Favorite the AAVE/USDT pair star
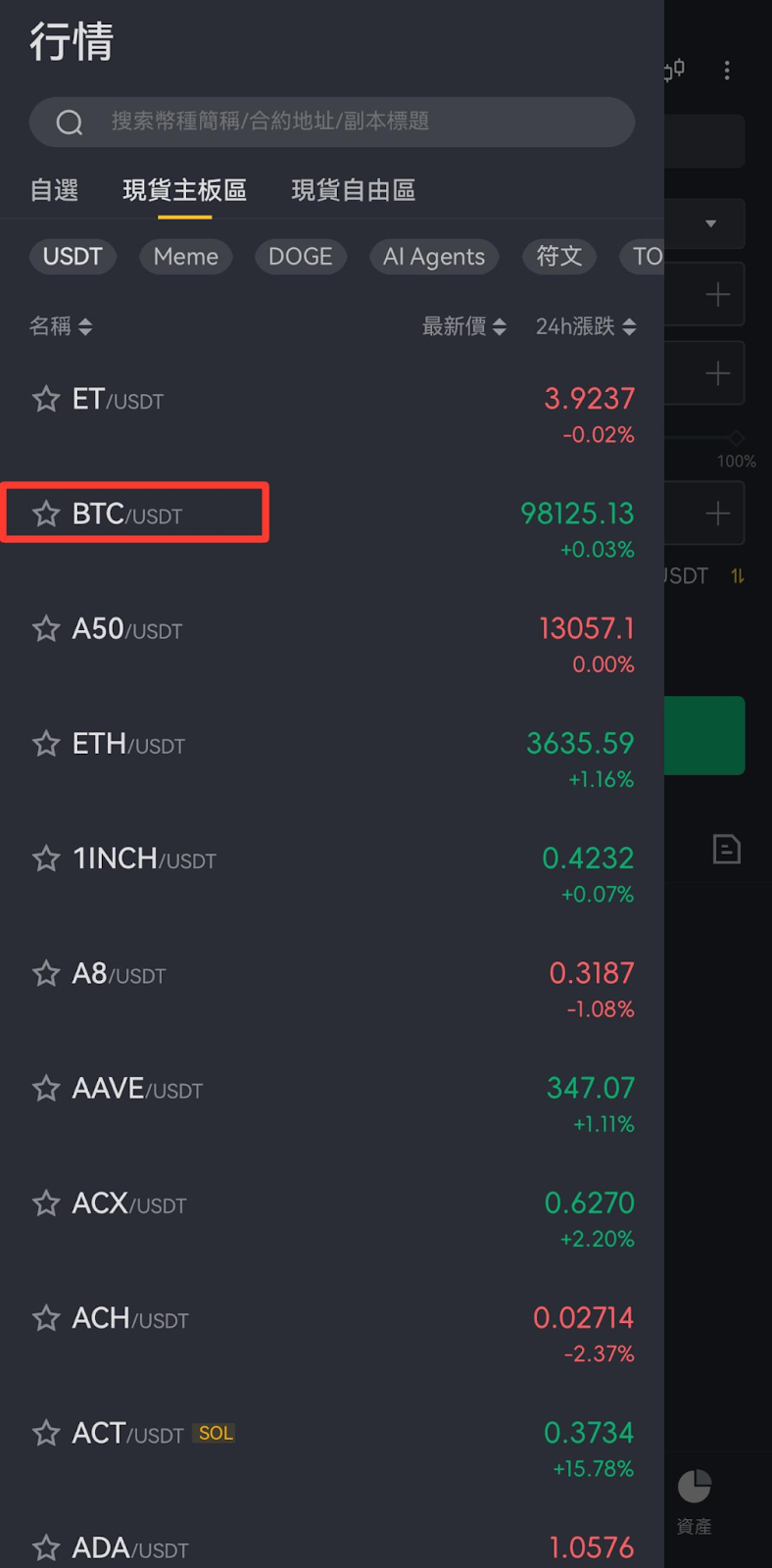The height and width of the screenshot is (1568, 772). (46, 1088)
